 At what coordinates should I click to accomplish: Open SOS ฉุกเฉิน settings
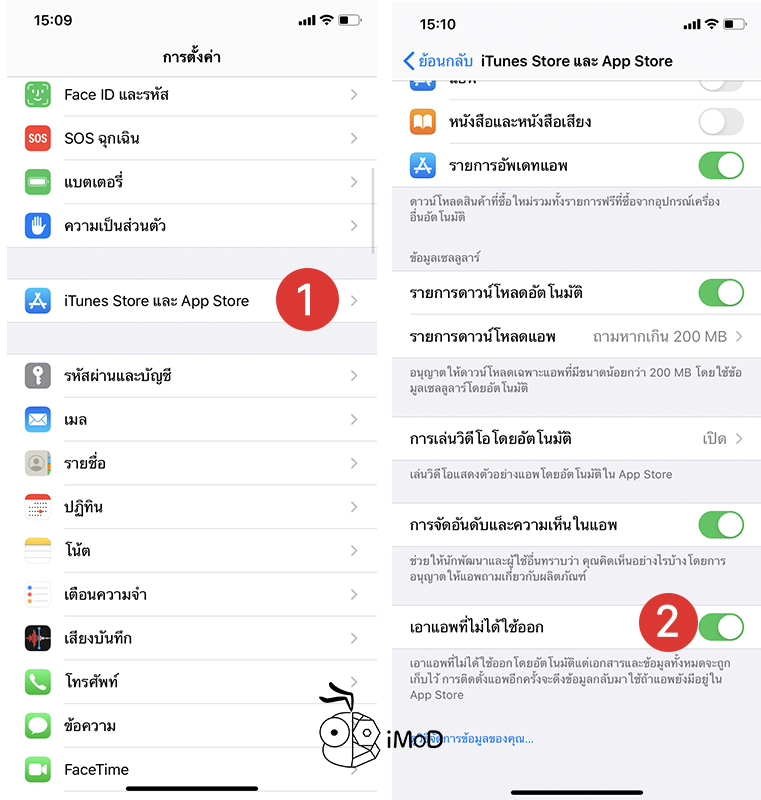(x=190, y=138)
